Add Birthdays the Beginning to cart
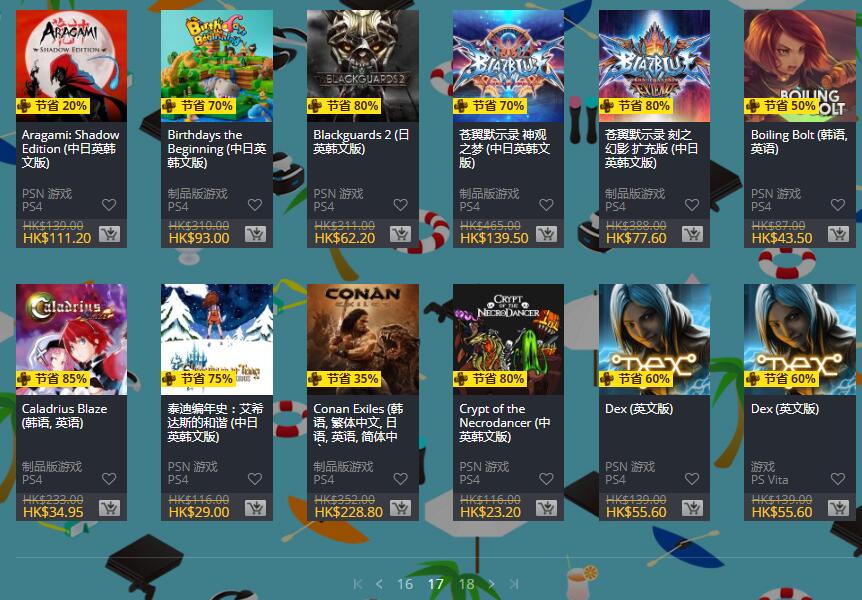This screenshot has height=600, width=862. pos(255,235)
